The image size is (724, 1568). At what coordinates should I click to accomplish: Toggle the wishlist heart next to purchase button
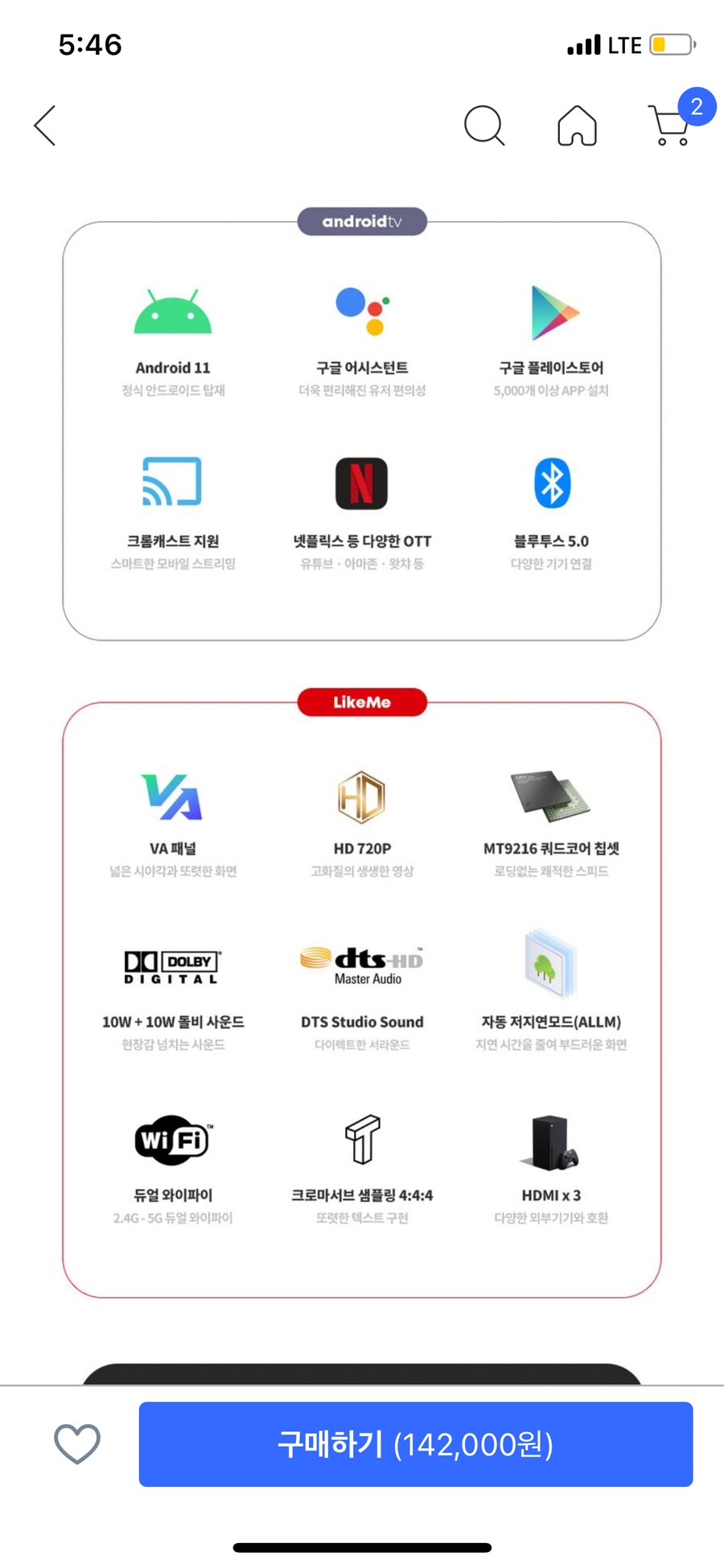click(x=76, y=1444)
